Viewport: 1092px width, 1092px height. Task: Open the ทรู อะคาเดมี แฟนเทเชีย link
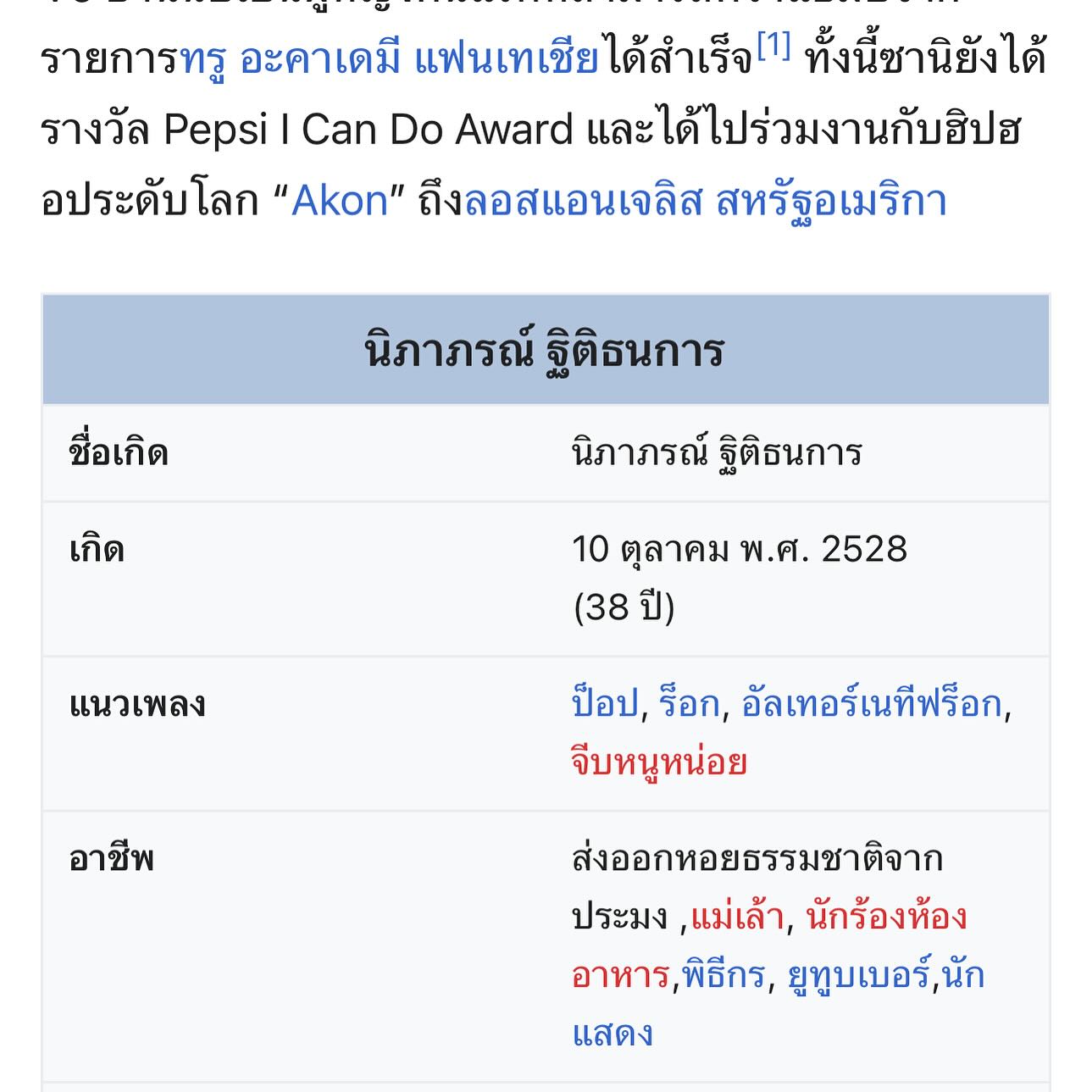click(390, 59)
